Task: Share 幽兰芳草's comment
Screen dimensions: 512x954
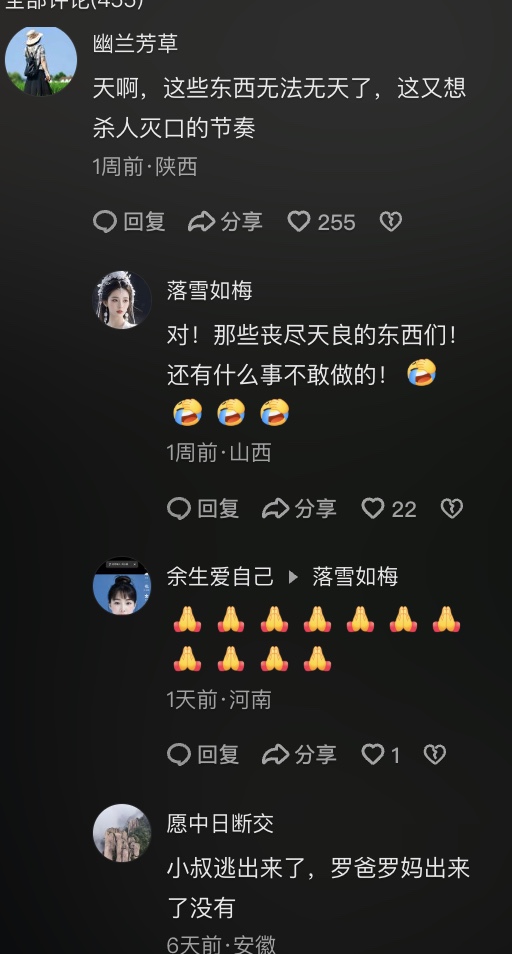Action: (x=225, y=221)
